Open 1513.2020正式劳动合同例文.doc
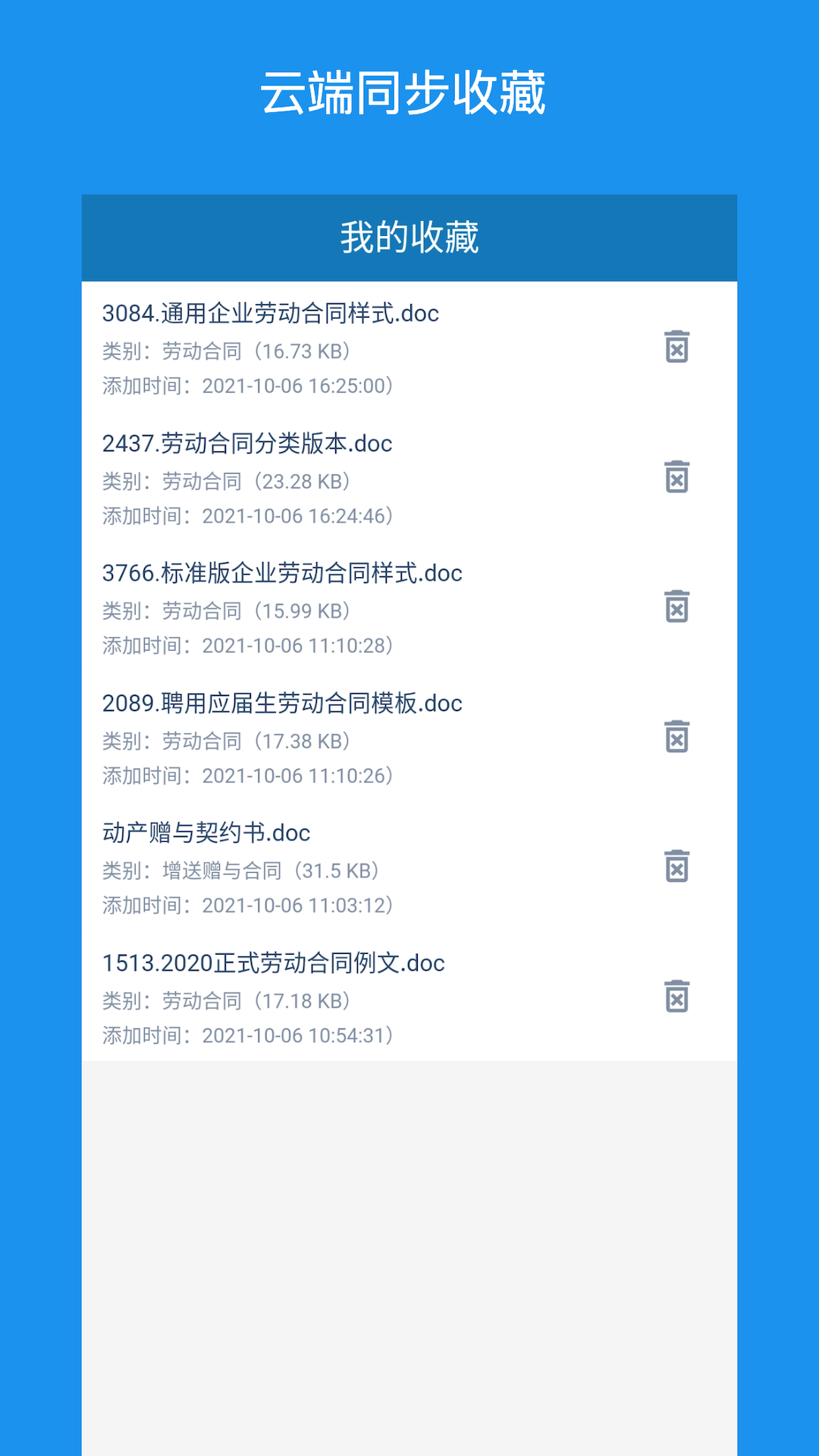 tap(275, 963)
